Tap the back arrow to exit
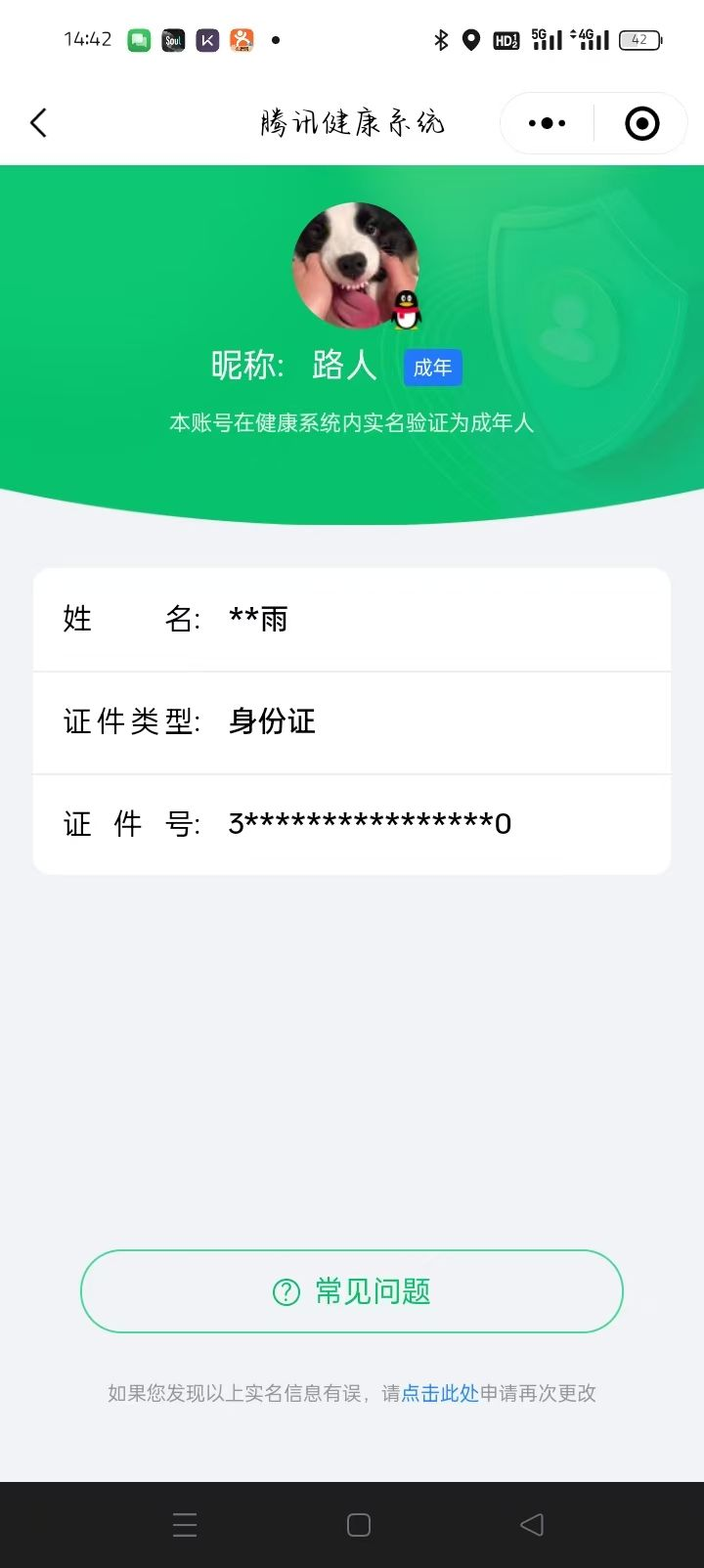The width and height of the screenshot is (704, 1568). (37, 122)
